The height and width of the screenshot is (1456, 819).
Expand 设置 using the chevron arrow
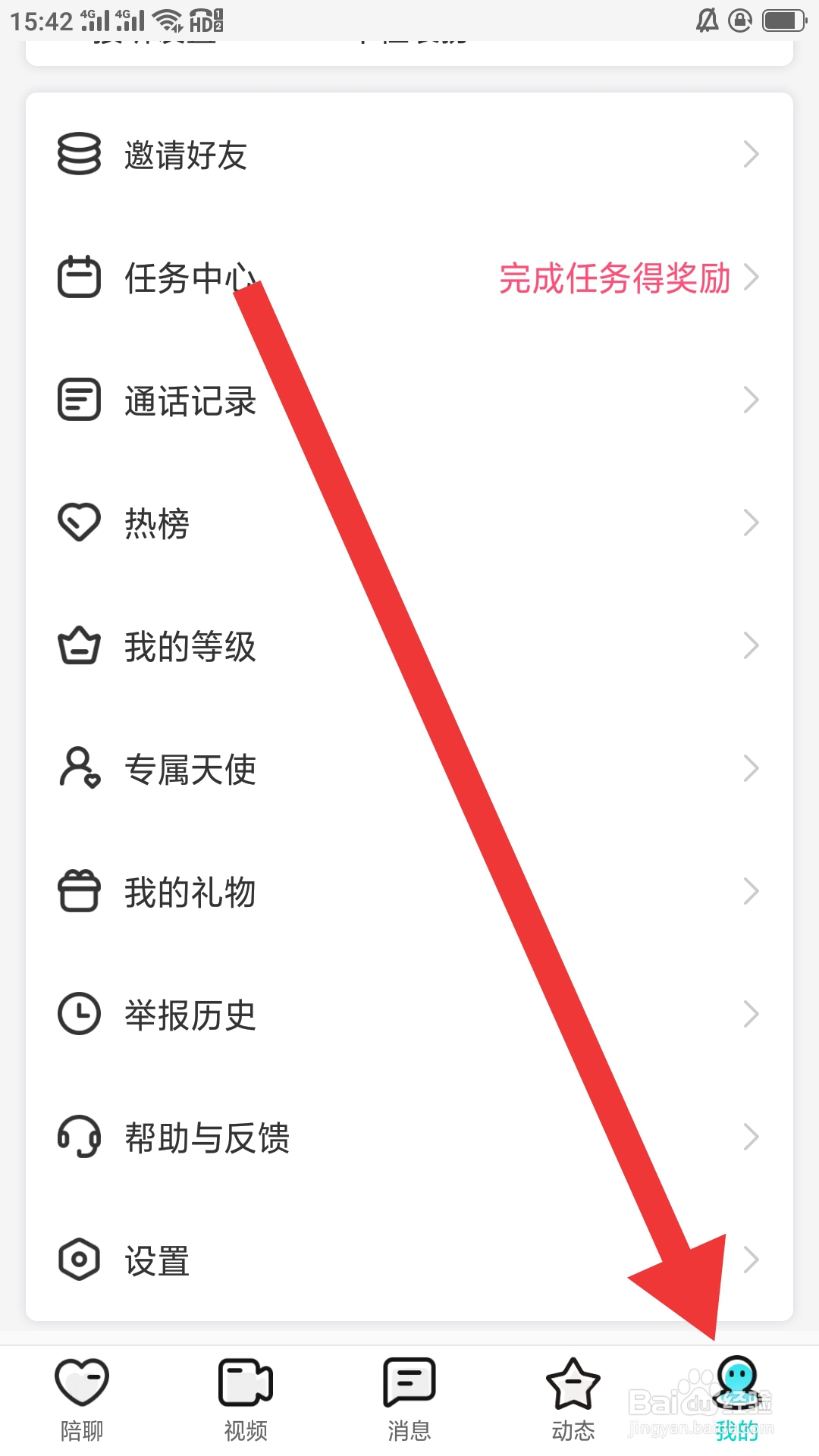click(x=752, y=1260)
